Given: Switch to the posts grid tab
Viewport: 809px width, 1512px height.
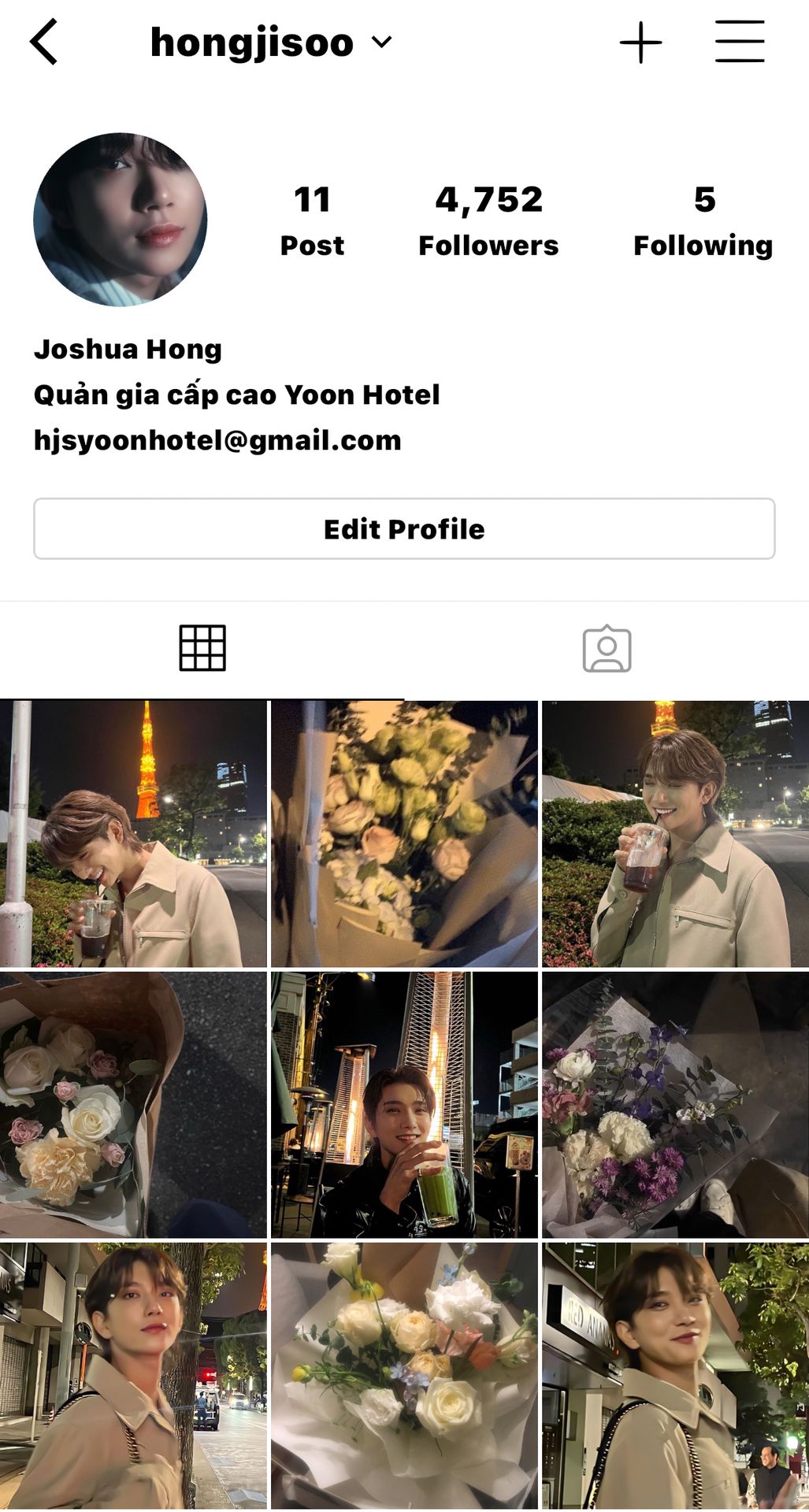Looking at the screenshot, I should click(x=202, y=648).
